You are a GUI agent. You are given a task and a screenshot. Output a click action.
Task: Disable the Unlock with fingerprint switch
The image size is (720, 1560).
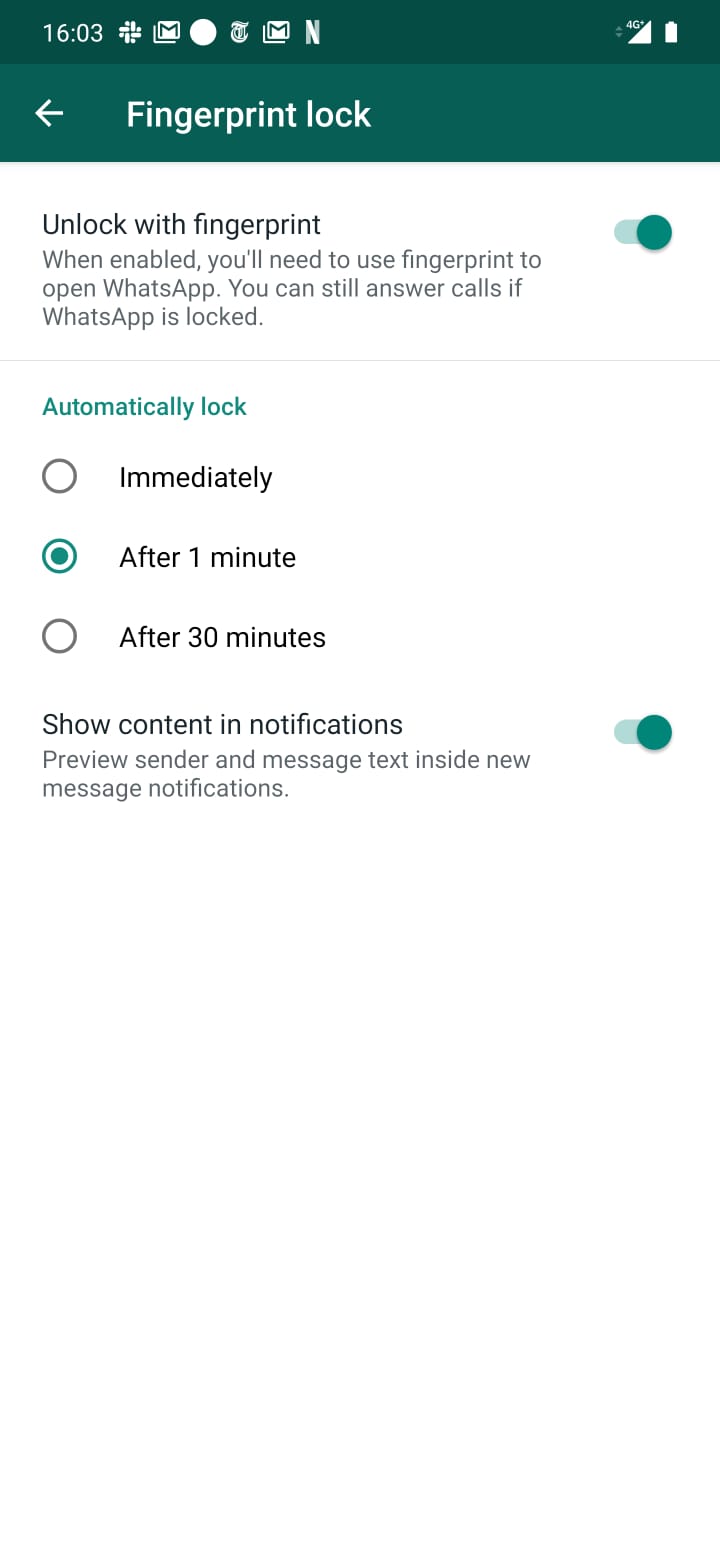point(643,233)
